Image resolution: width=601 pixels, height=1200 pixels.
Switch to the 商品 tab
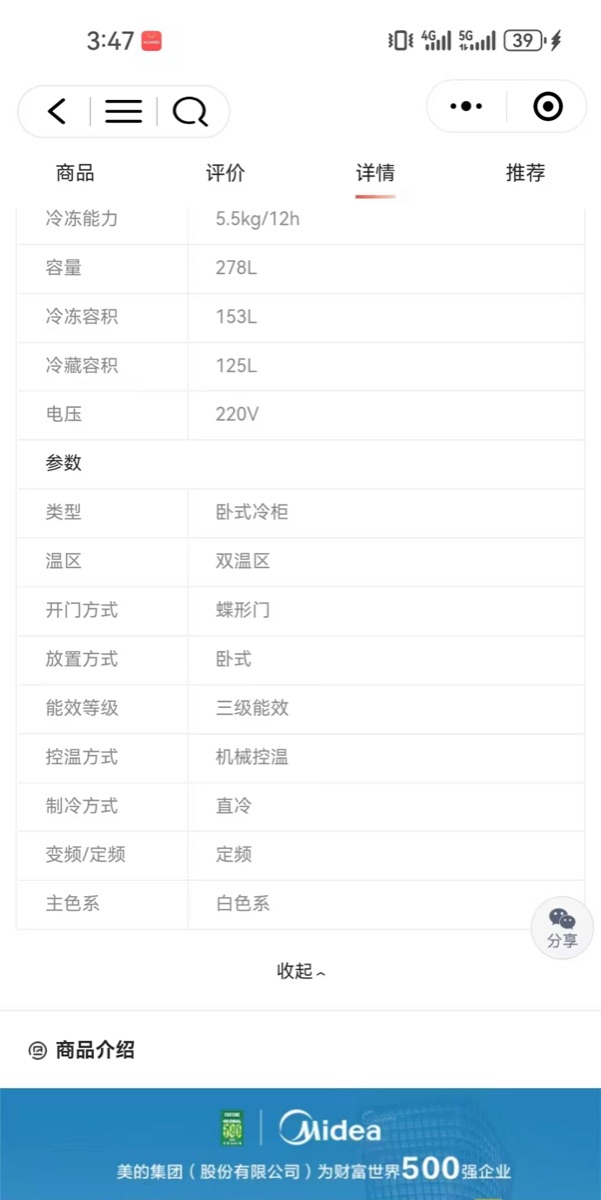pyautogui.click(x=75, y=173)
